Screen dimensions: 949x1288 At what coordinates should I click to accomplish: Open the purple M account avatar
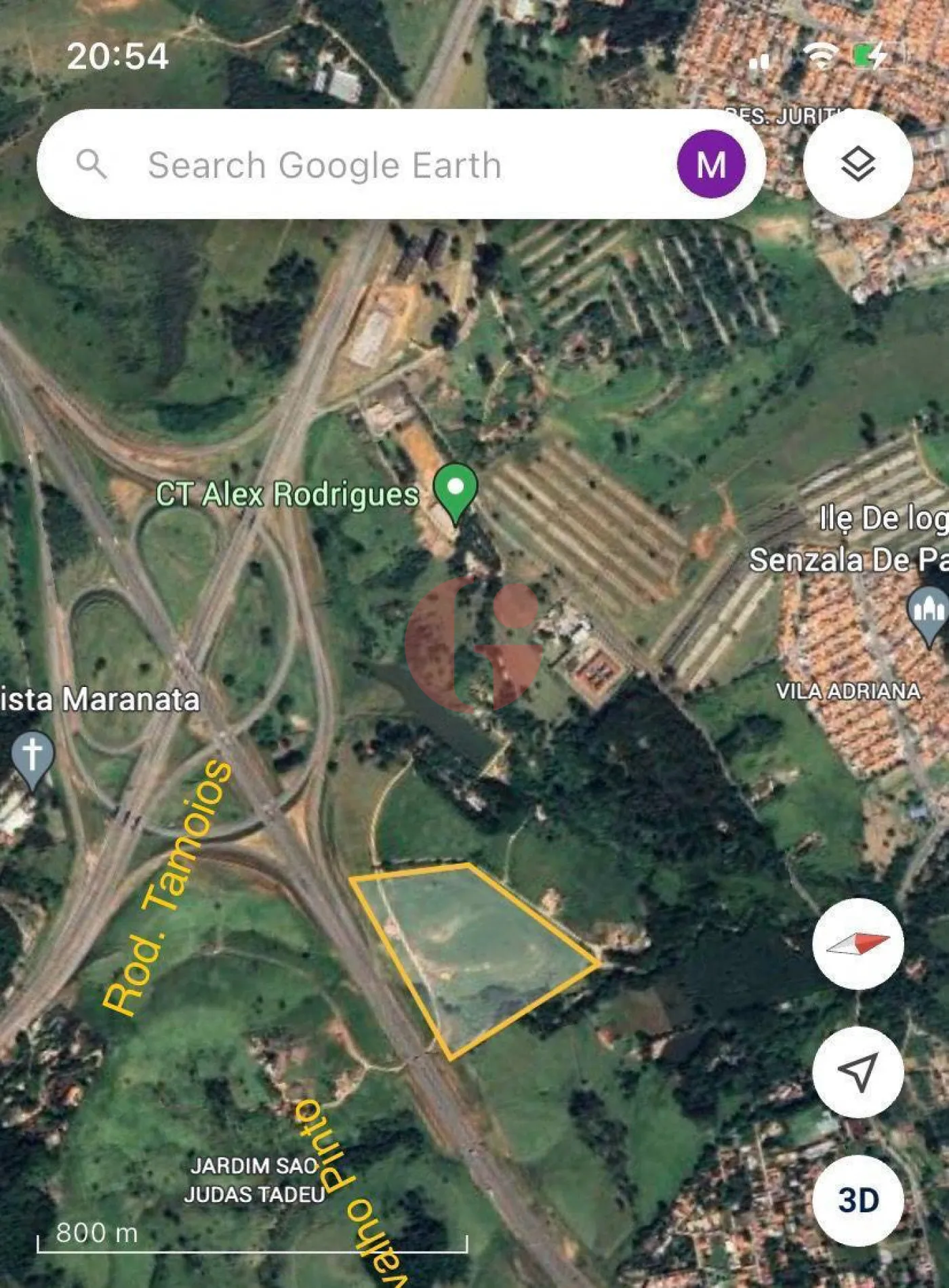tap(711, 164)
